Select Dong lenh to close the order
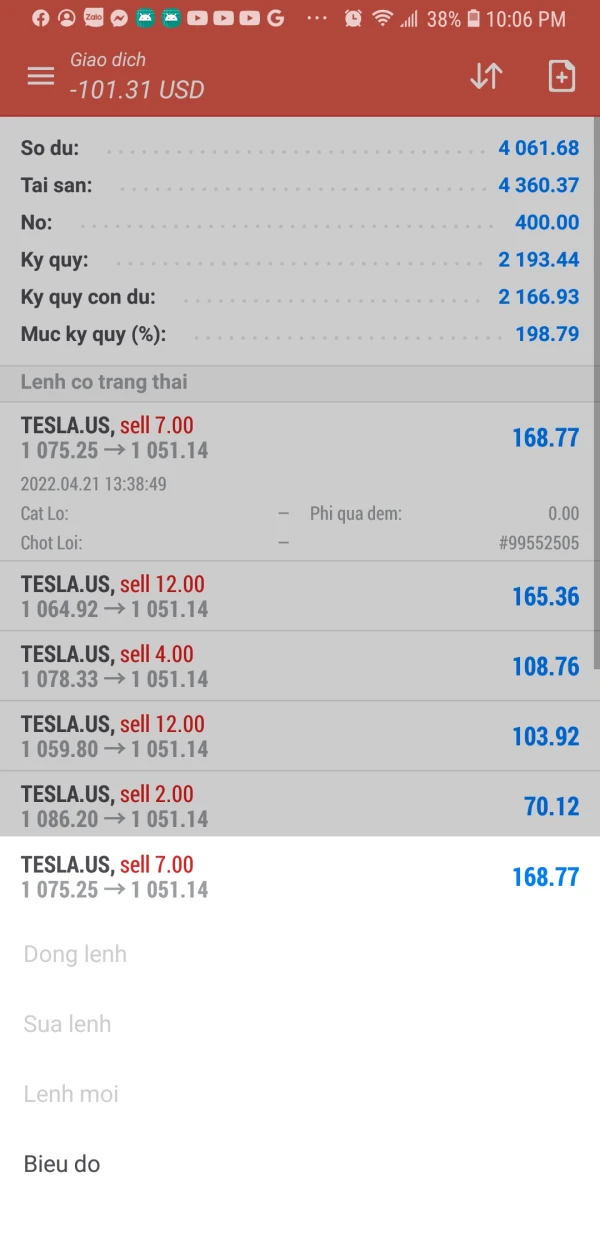The width and height of the screenshot is (600, 1233). click(x=75, y=954)
